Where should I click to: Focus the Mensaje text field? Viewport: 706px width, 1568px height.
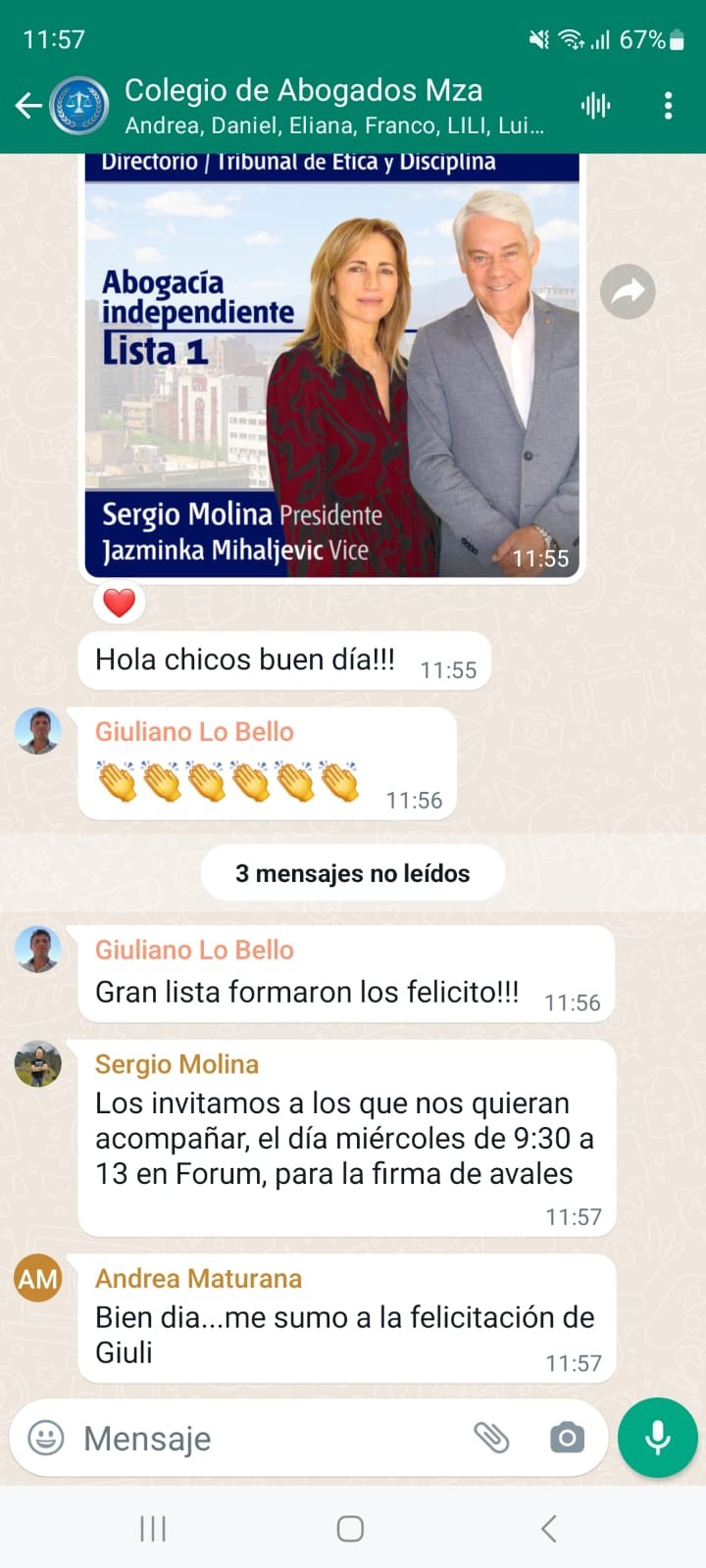265,1438
